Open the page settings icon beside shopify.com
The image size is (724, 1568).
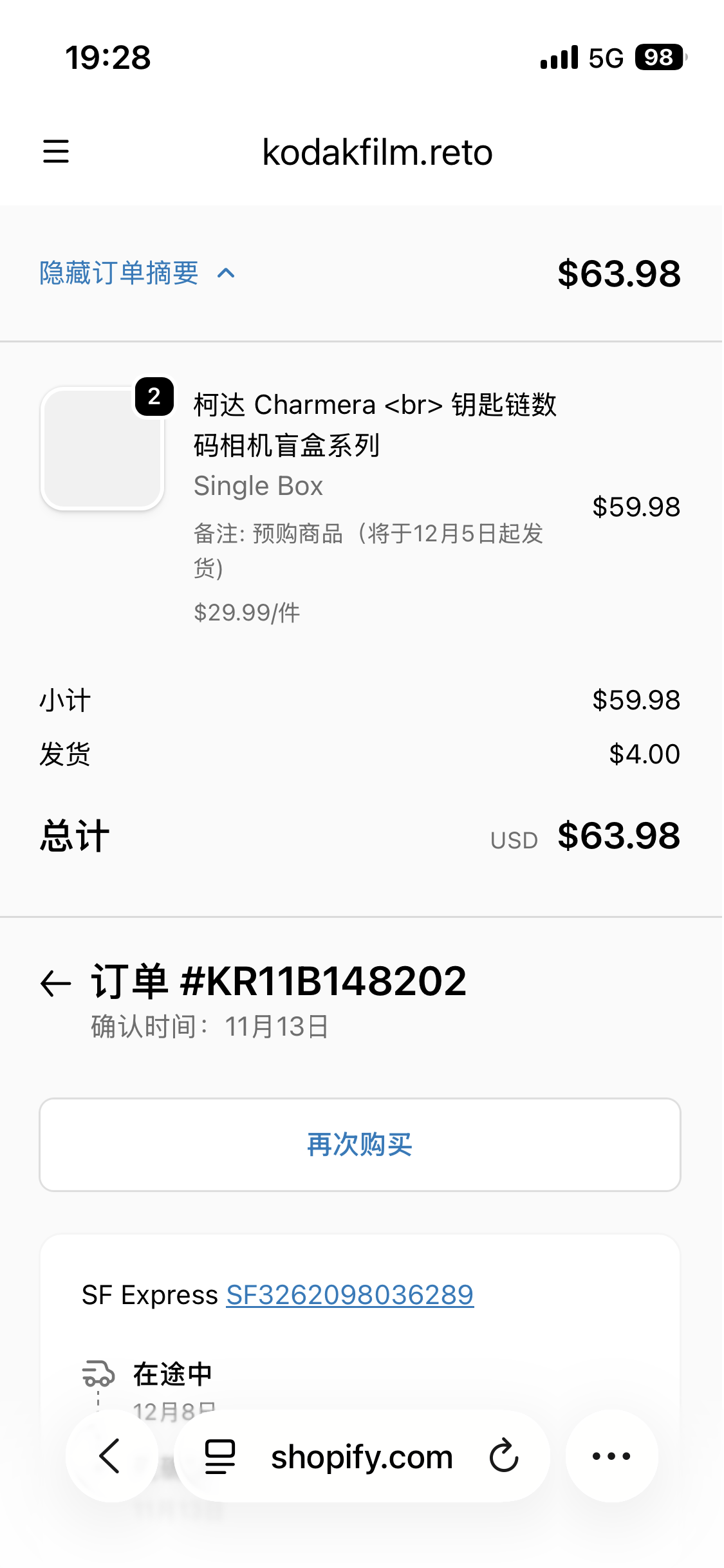point(220,1456)
